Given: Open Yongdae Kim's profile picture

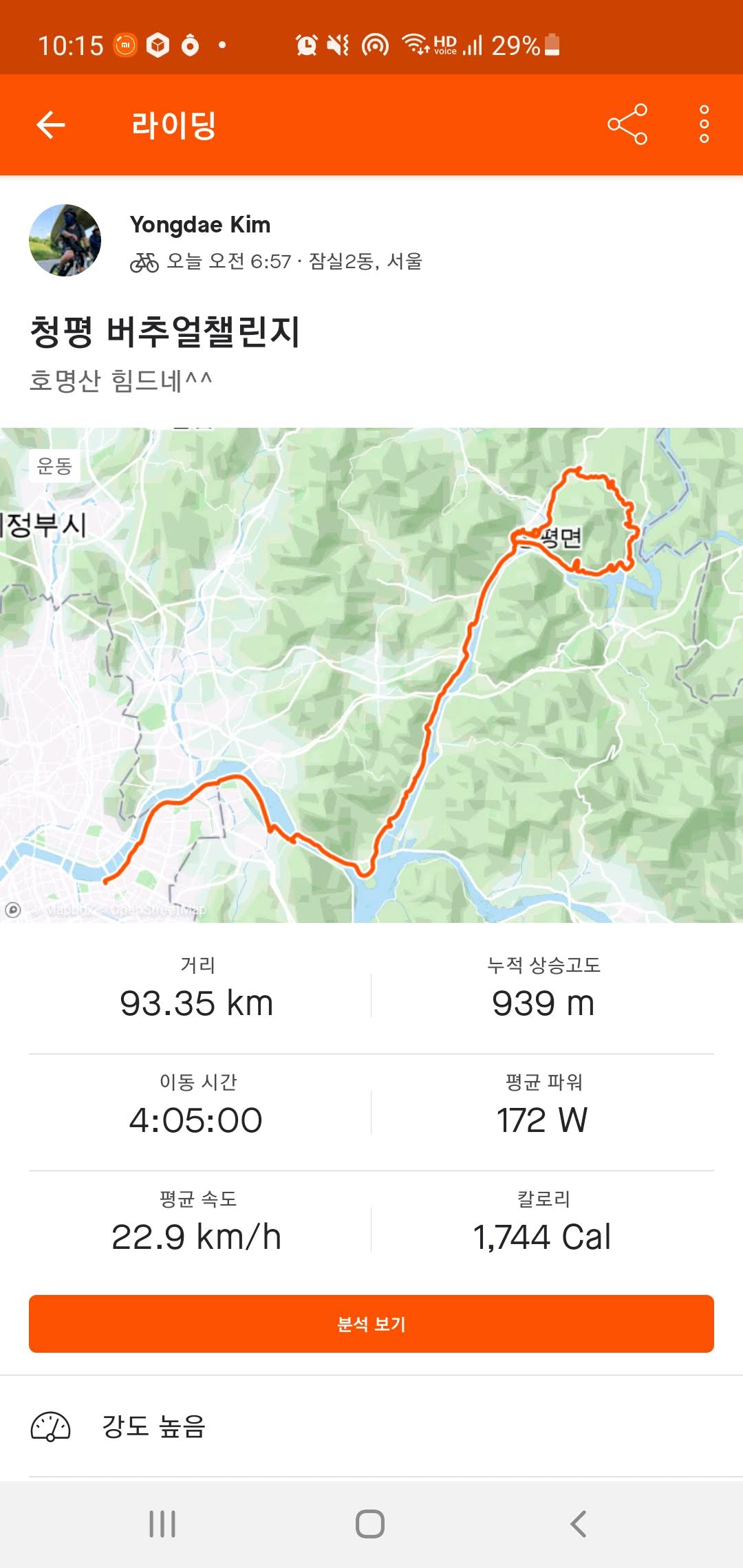Looking at the screenshot, I should pyautogui.click(x=65, y=241).
